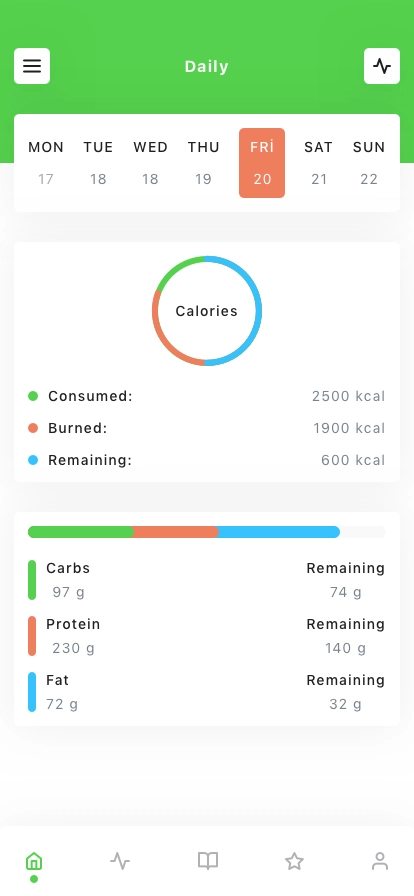Switch to Saturday 21

pos(319,163)
